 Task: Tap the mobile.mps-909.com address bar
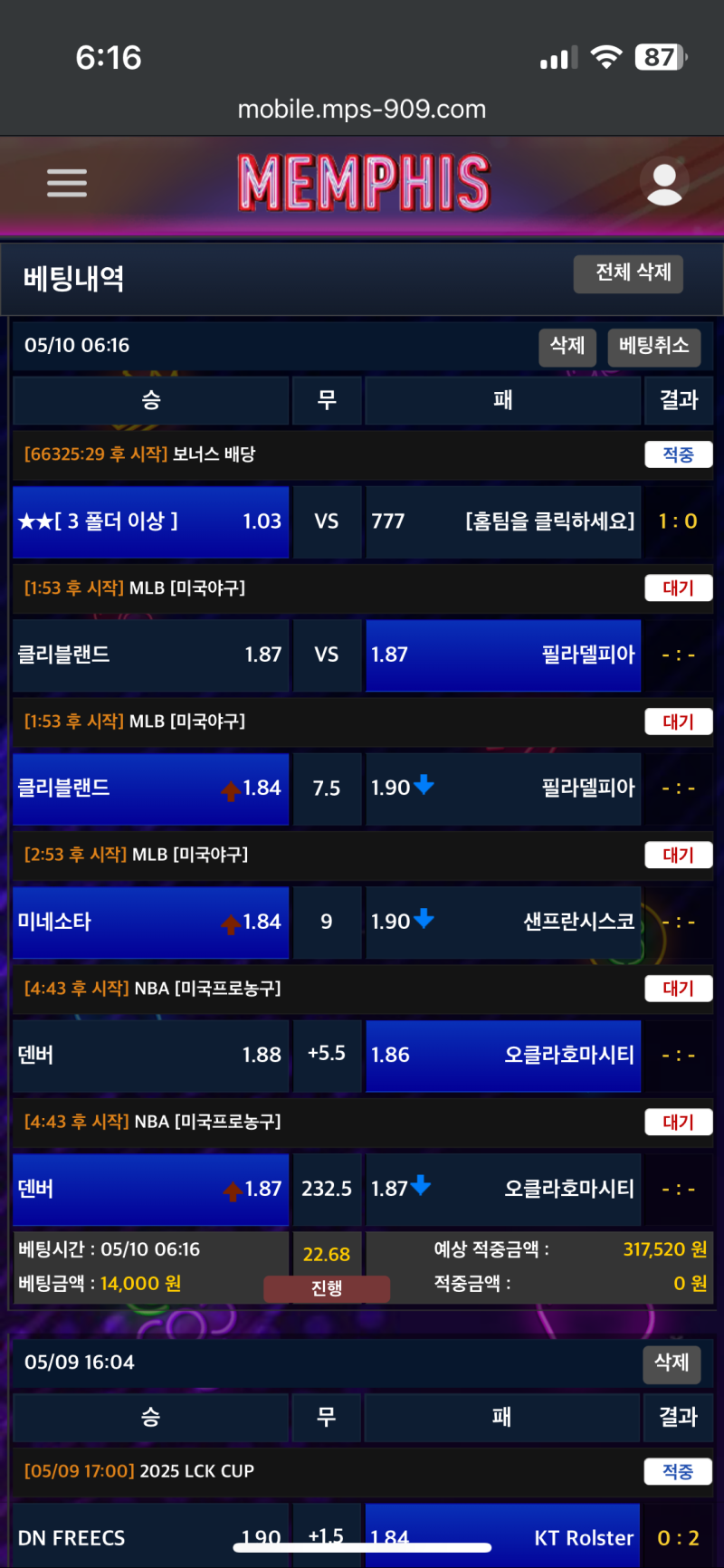[x=362, y=110]
